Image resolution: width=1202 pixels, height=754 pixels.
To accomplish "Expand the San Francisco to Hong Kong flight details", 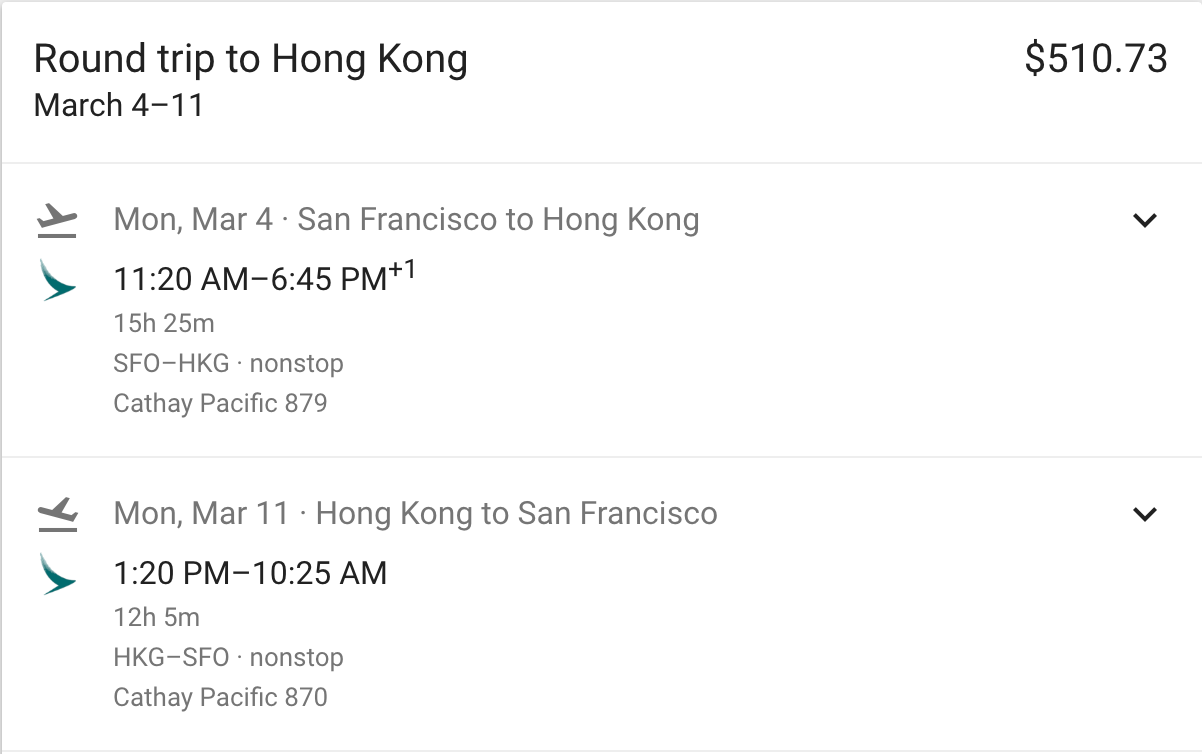I will point(1144,220).
